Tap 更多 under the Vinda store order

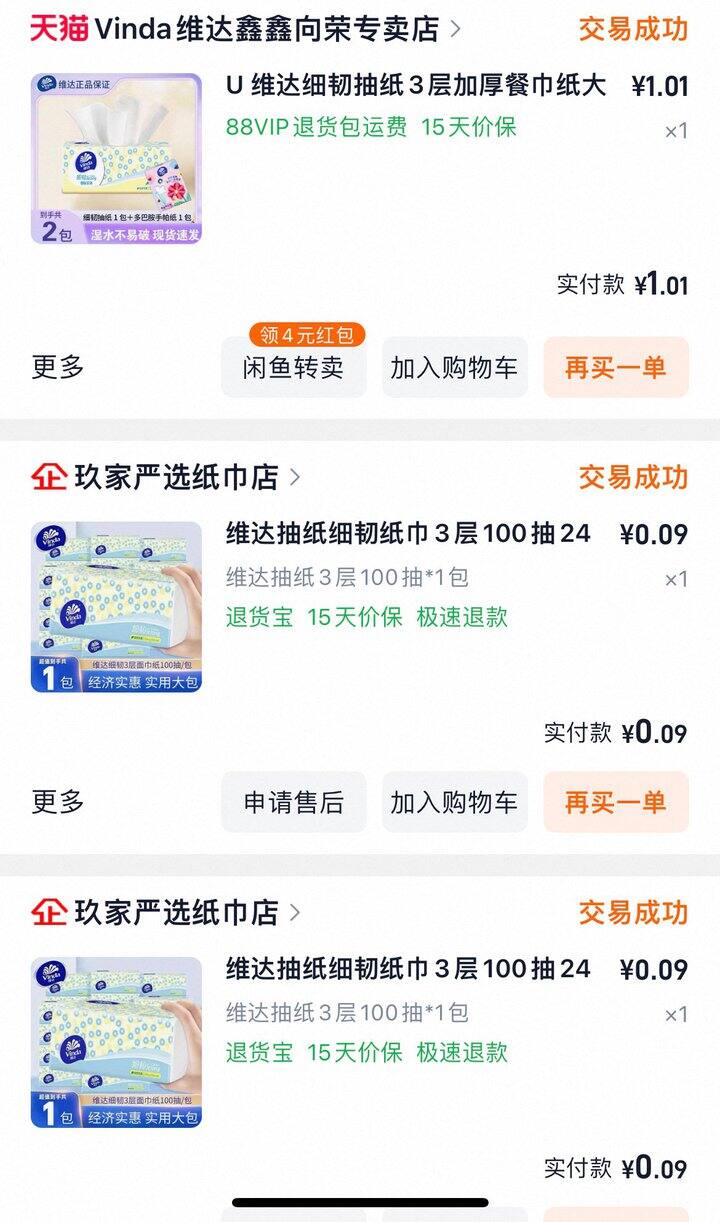[x=58, y=367]
